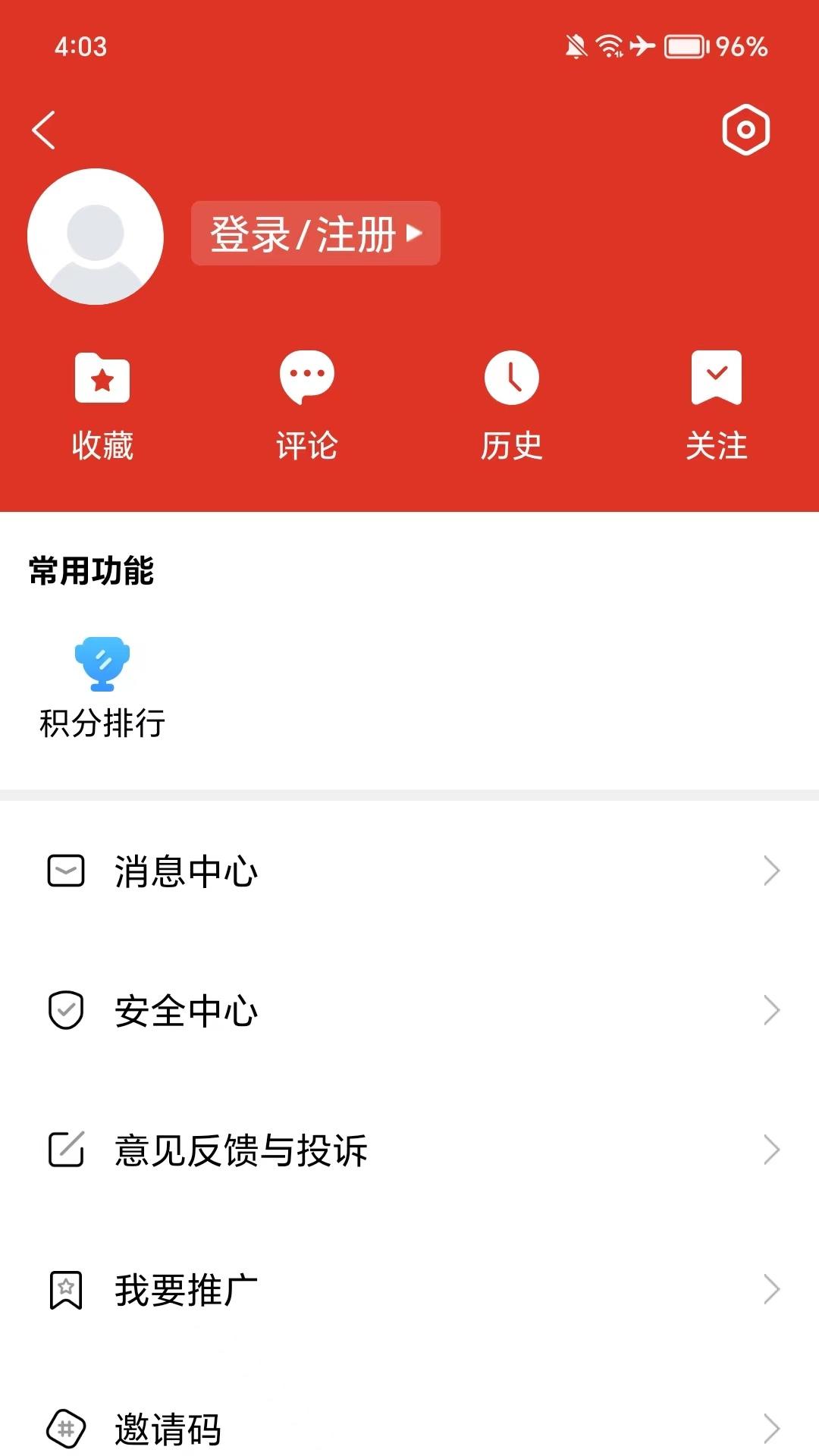Screen dimensions: 819x1456
Task: Tap the back arrow at top left
Action: tap(43, 130)
